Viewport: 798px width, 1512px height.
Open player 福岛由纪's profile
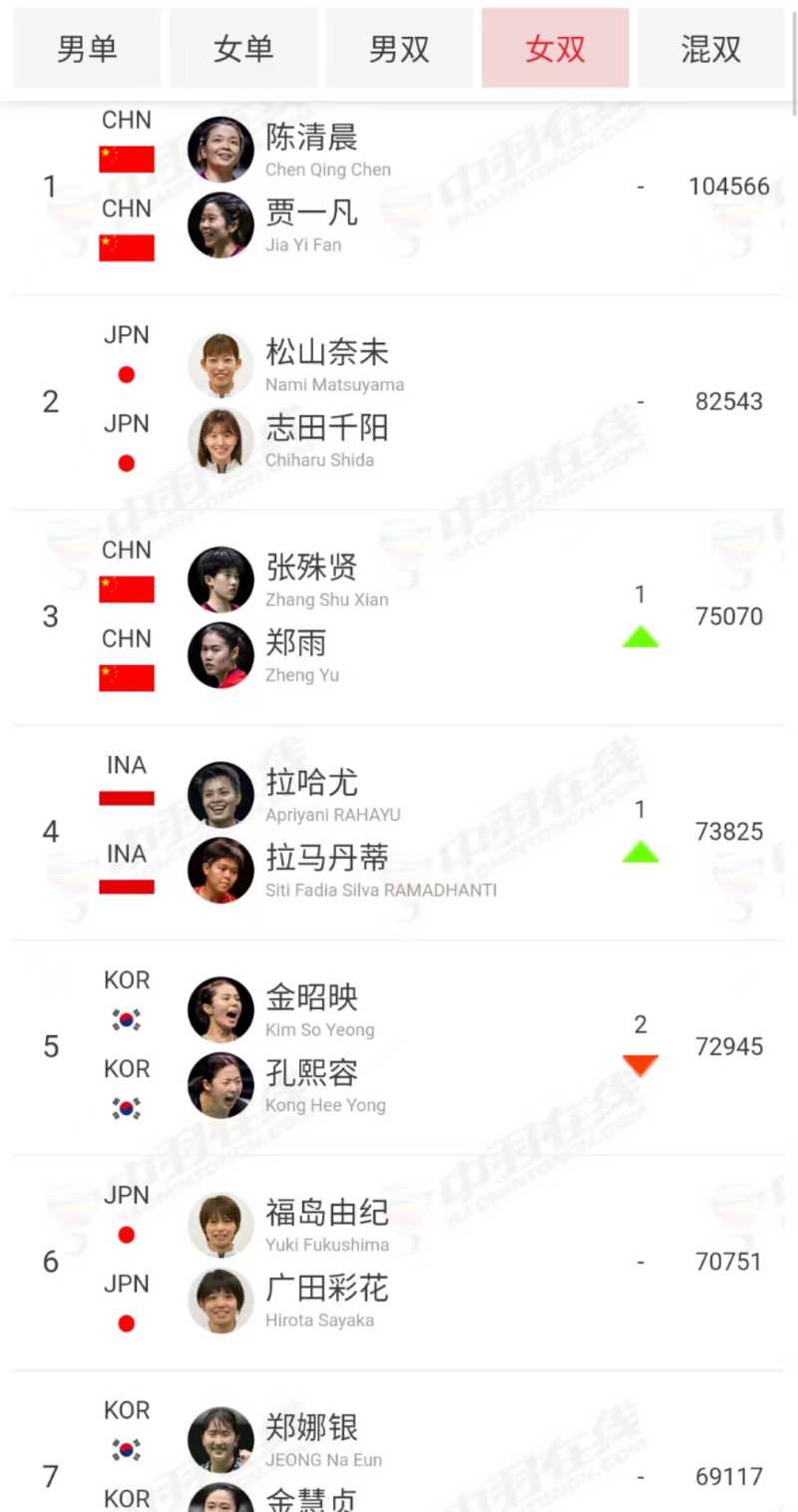coord(326,1214)
